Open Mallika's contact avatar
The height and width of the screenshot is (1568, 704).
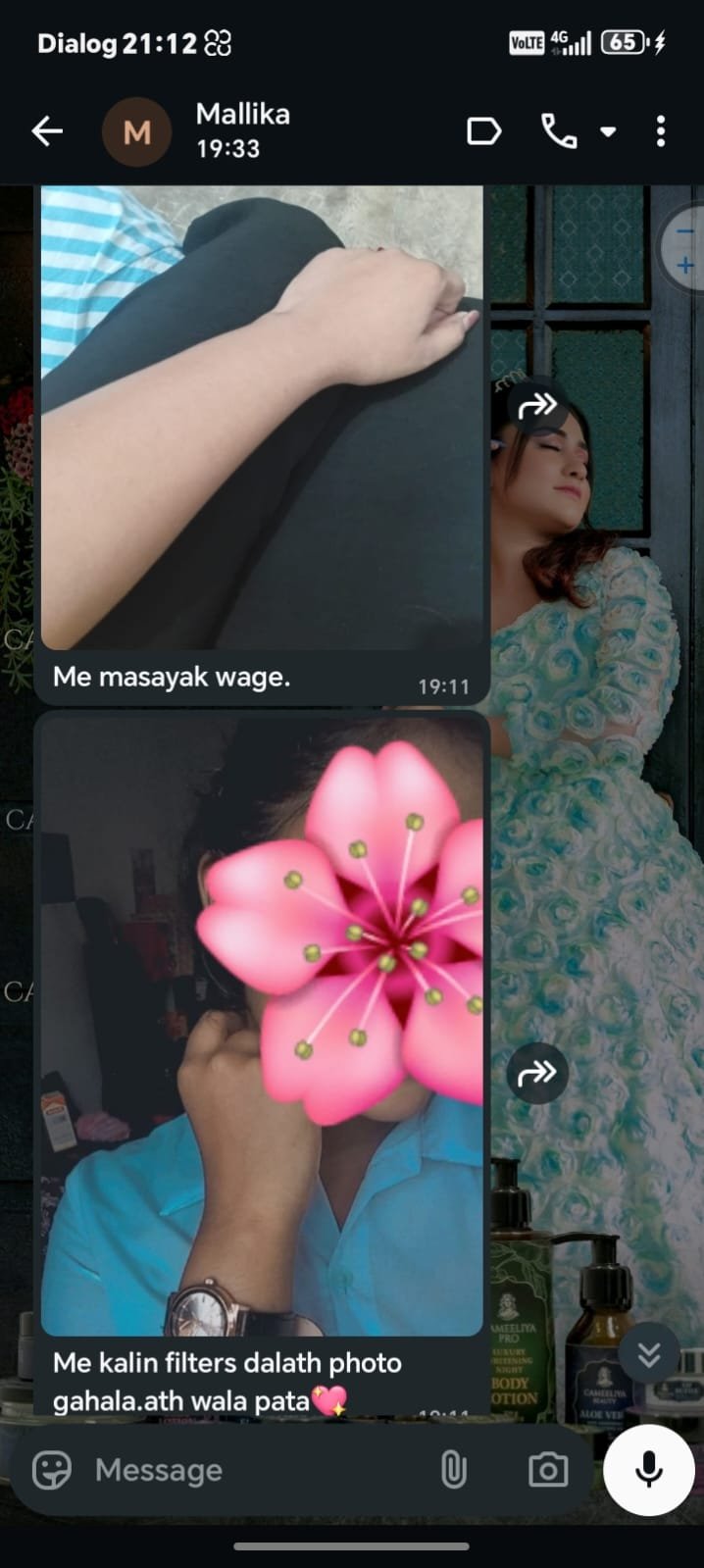click(x=136, y=131)
